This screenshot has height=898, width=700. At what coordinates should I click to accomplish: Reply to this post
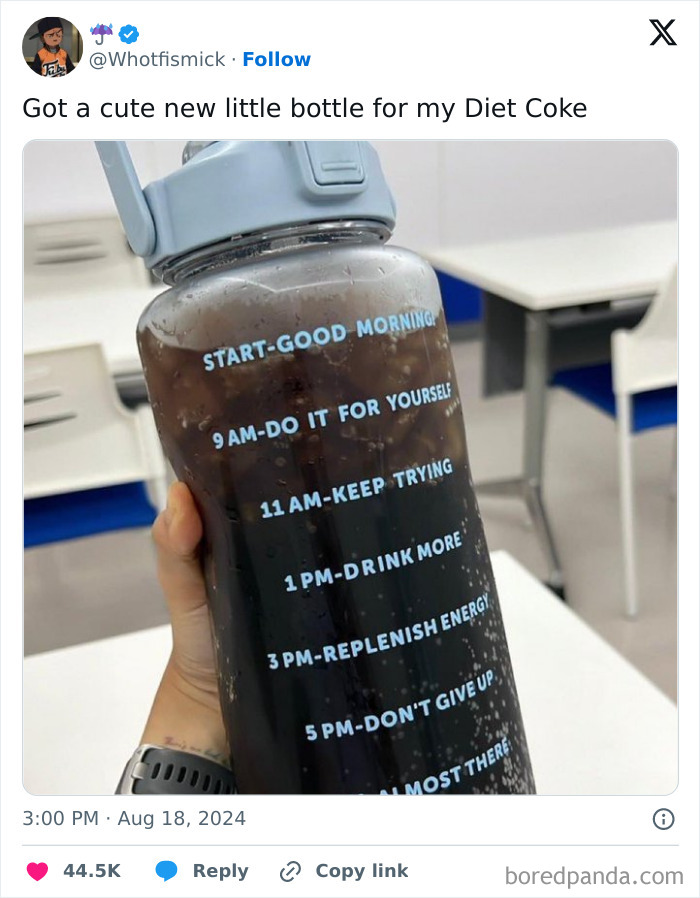point(203,871)
